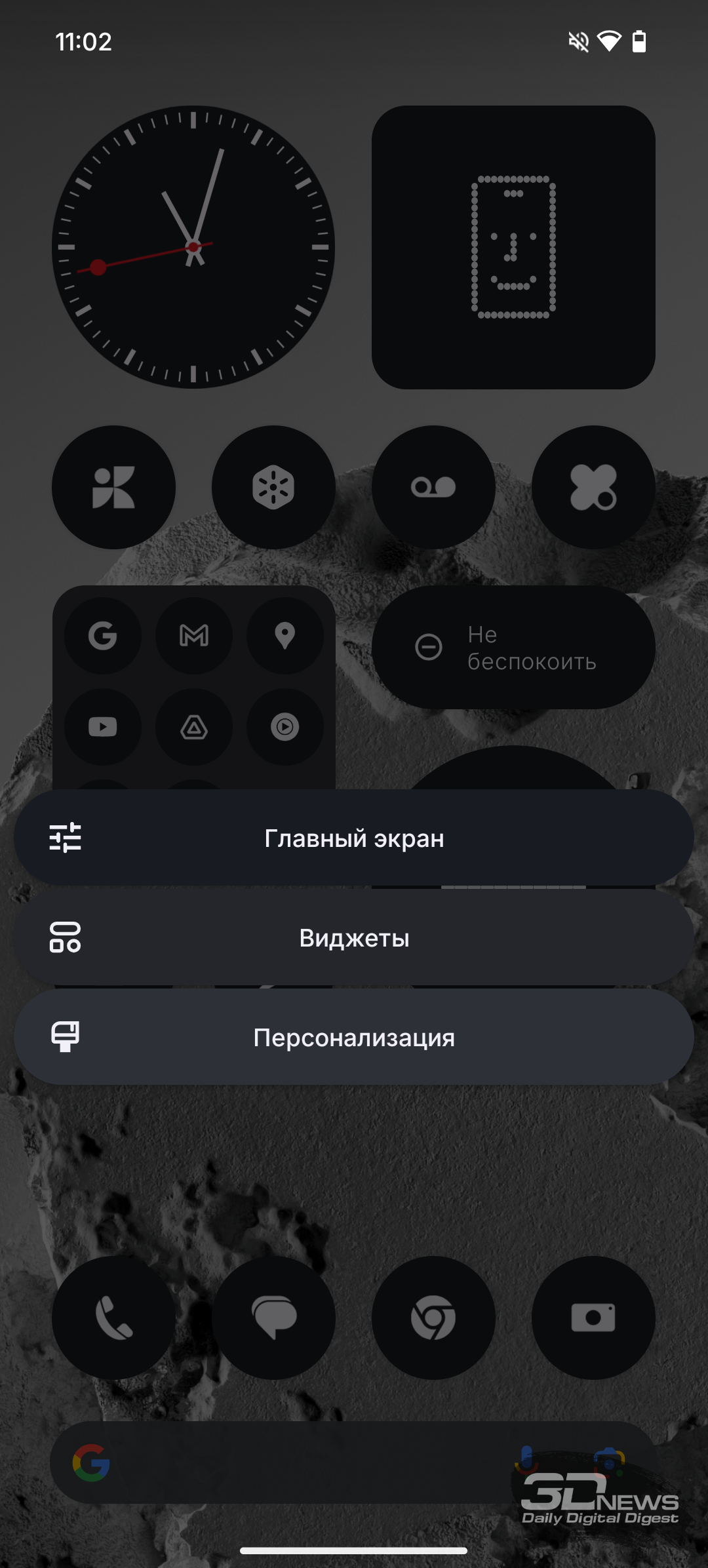Open the Phone app in dock

coord(113,1318)
